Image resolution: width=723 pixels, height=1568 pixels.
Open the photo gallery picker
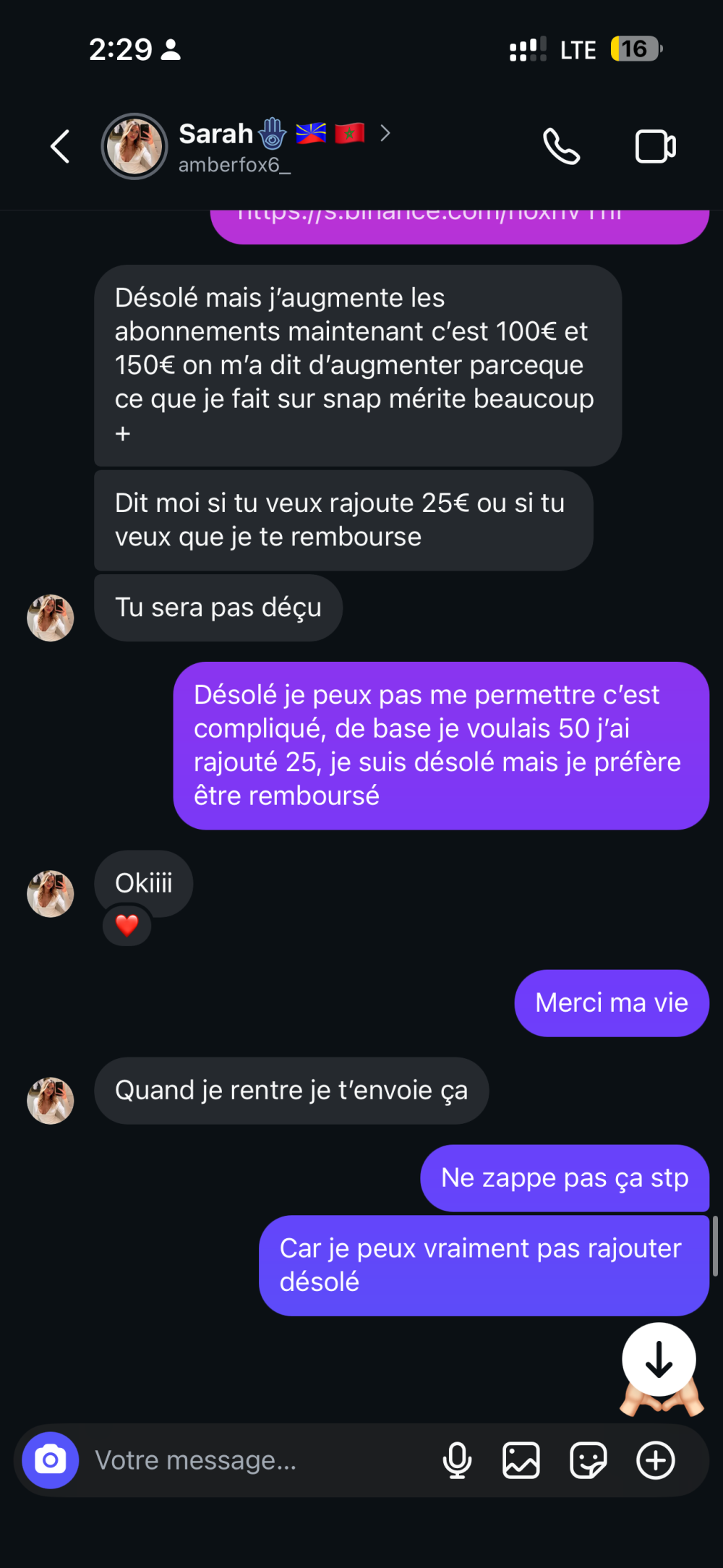(521, 1460)
